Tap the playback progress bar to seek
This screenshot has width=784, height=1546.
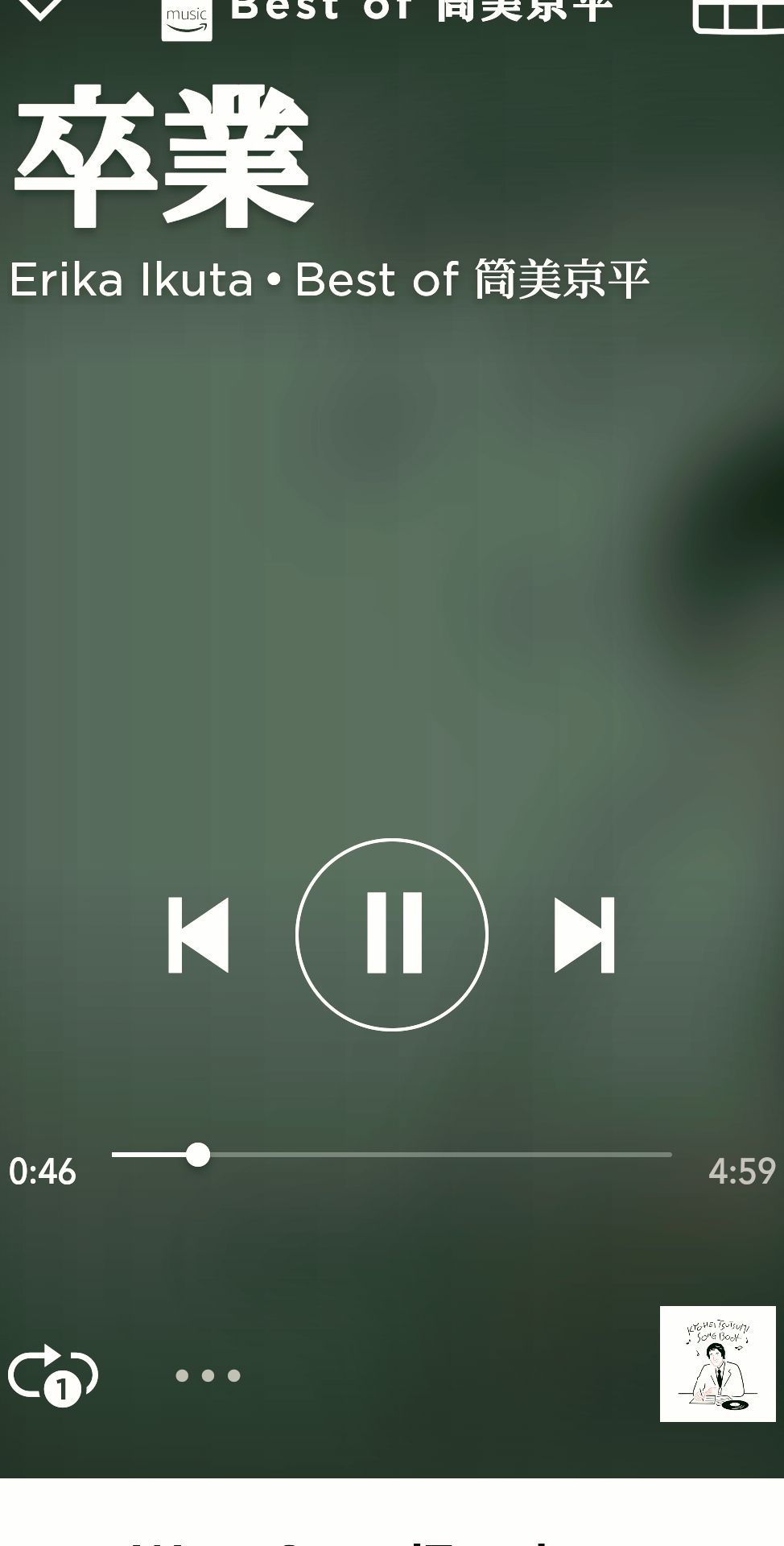pos(391,1155)
